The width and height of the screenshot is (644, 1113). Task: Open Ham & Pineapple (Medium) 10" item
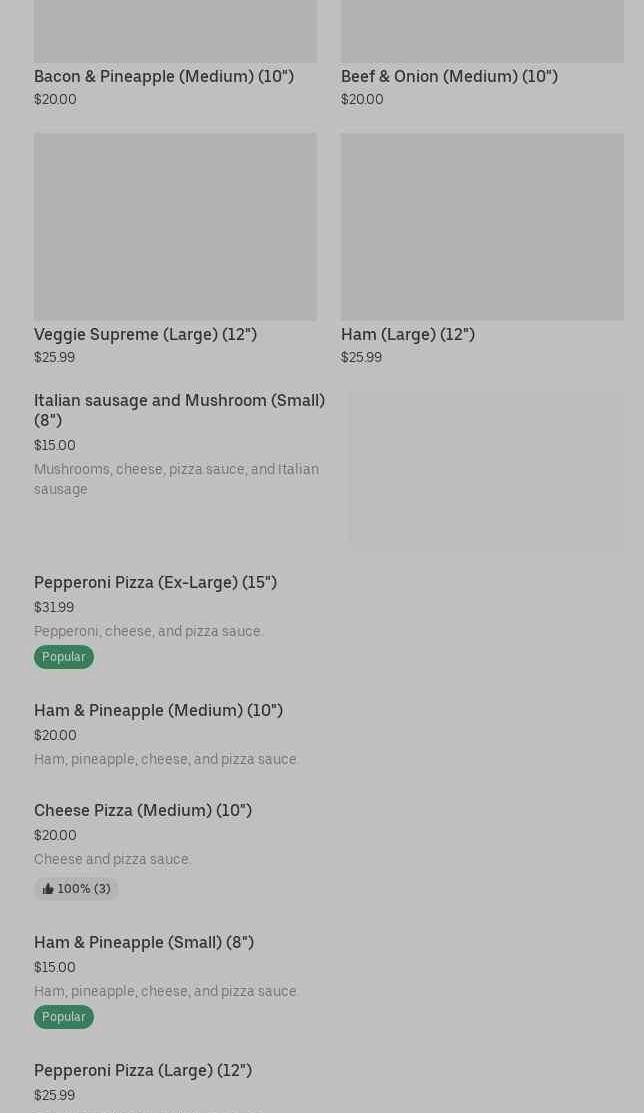click(x=158, y=710)
